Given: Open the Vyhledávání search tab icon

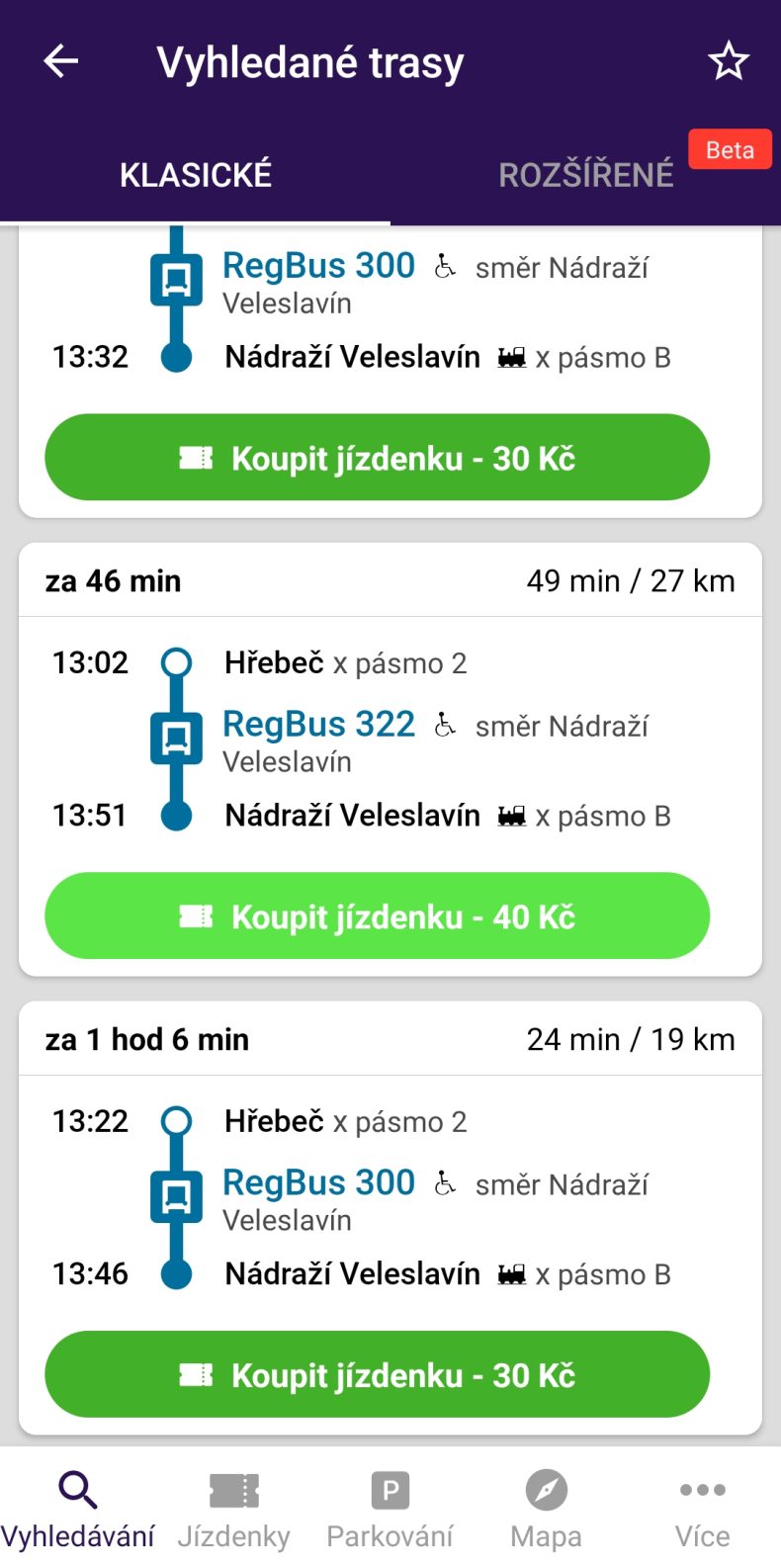Looking at the screenshot, I should tap(77, 1490).
